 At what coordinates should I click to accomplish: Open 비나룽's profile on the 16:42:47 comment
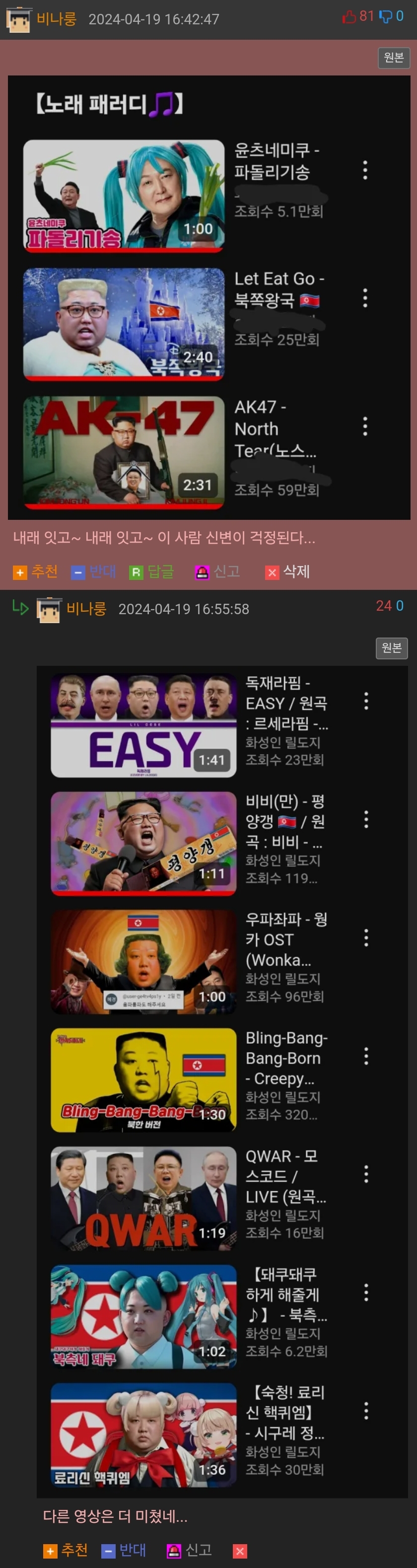pyautogui.click(x=56, y=19)
